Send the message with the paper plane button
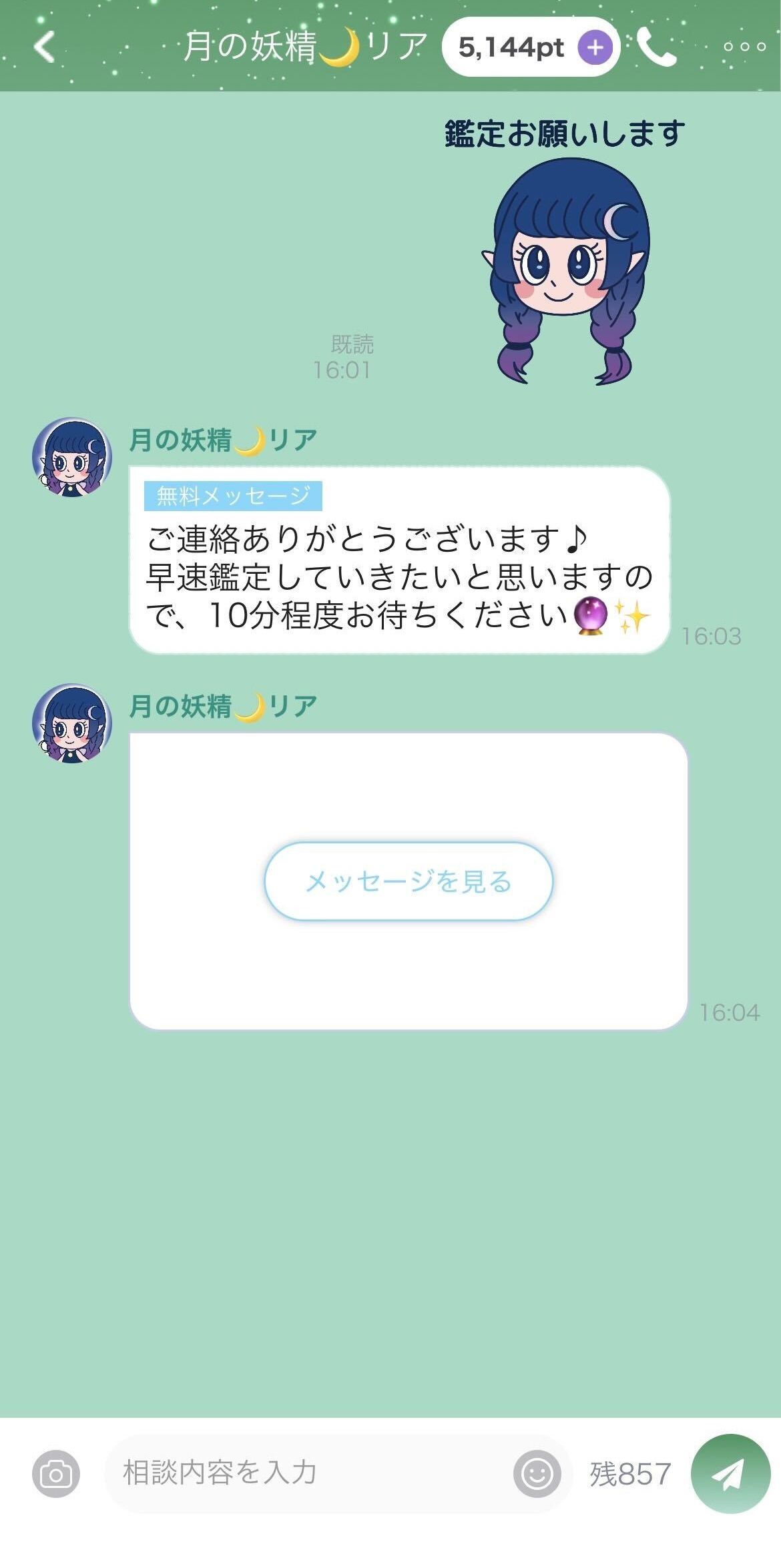Image resolution: width=781 pixels, height=1568 pixels. click(730, 1474)
